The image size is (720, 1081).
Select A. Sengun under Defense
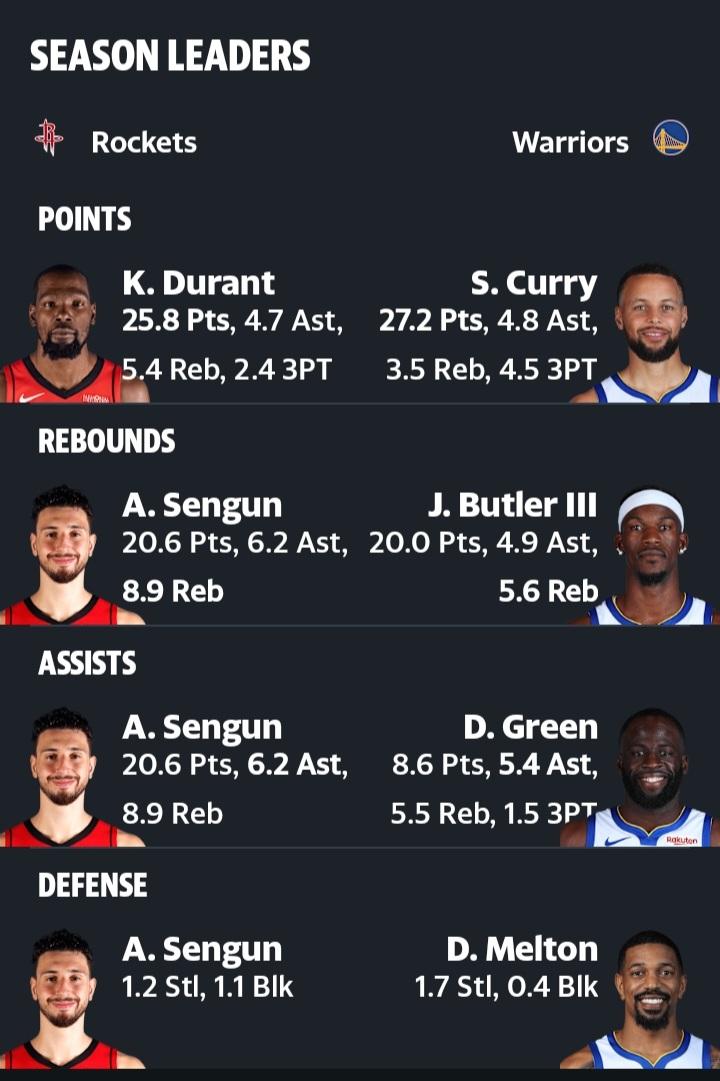[202, 949]
